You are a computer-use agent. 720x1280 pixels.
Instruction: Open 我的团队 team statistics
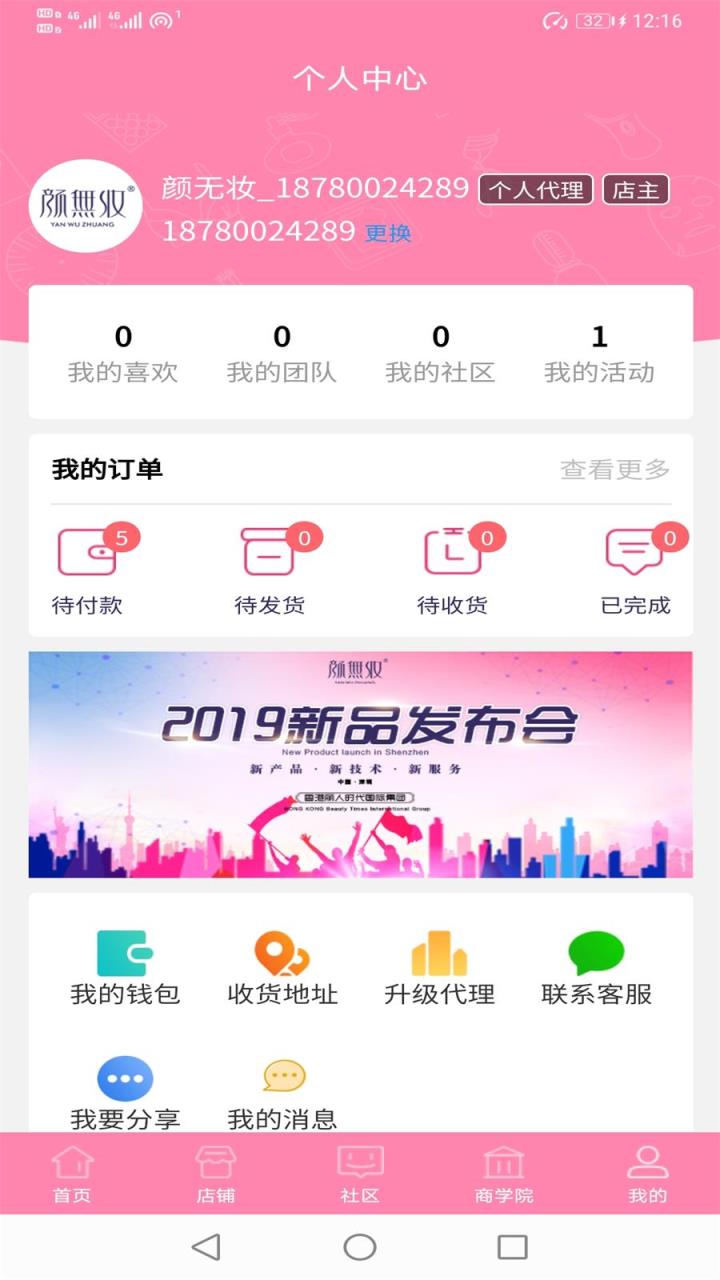(282, 352)
